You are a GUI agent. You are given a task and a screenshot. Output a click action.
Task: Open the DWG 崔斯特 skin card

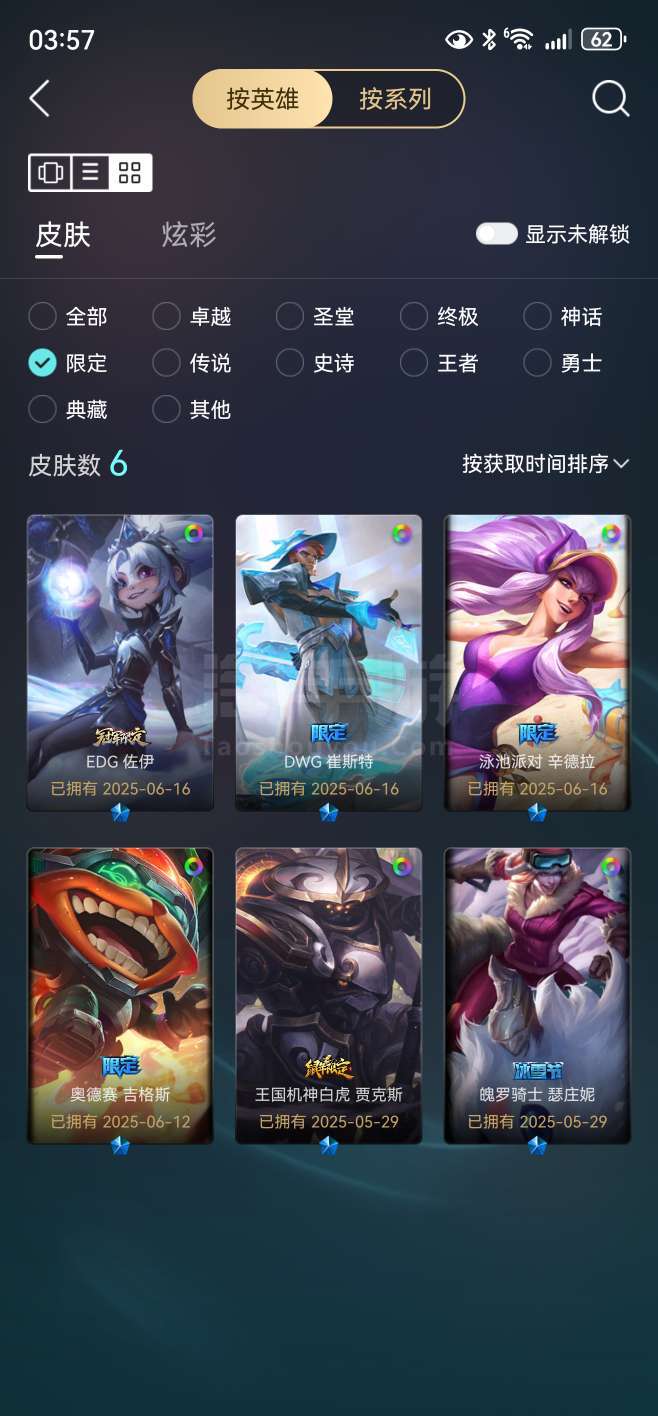[329, 662]
